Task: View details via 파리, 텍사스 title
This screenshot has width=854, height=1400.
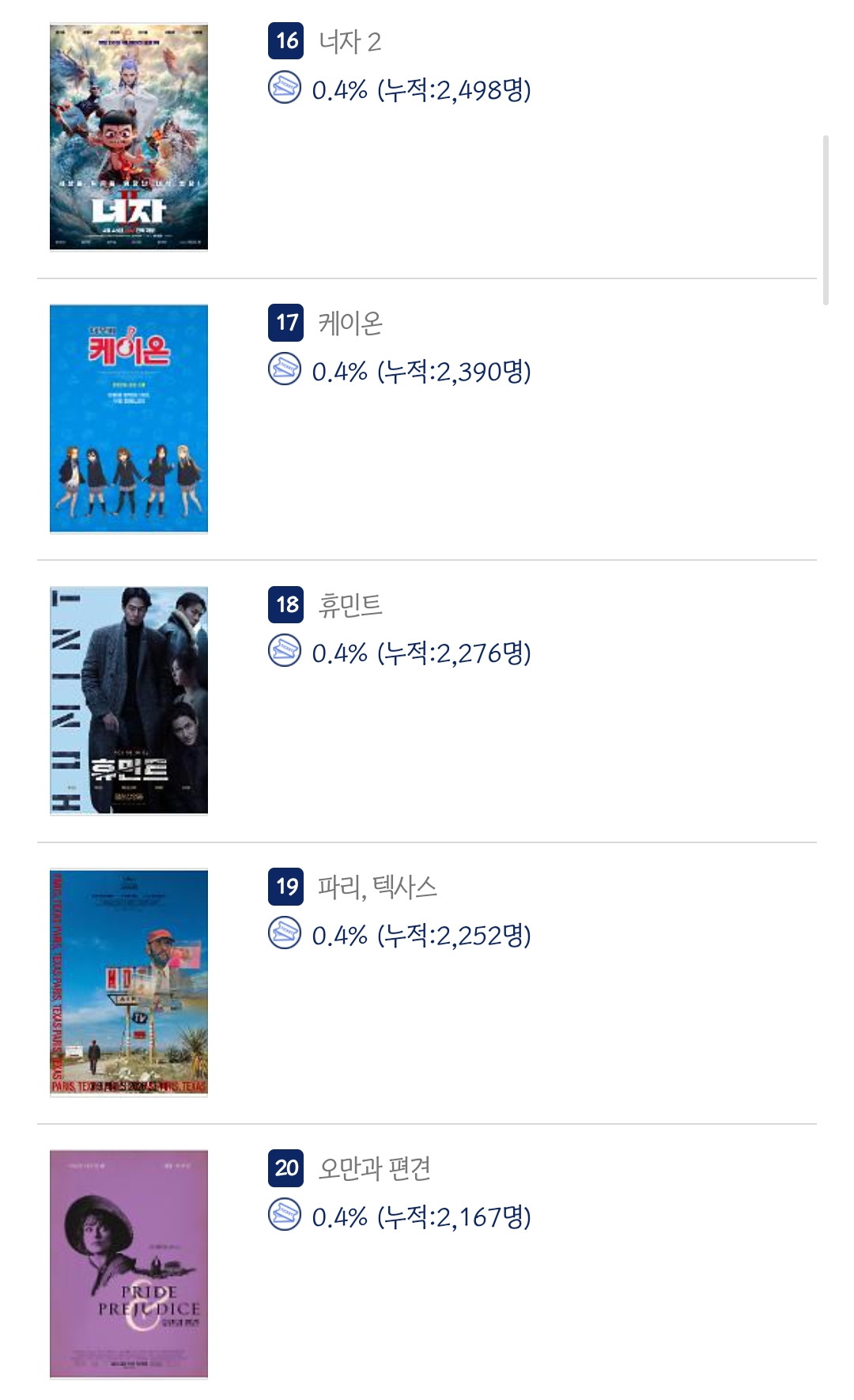Action: click(377, 887)
